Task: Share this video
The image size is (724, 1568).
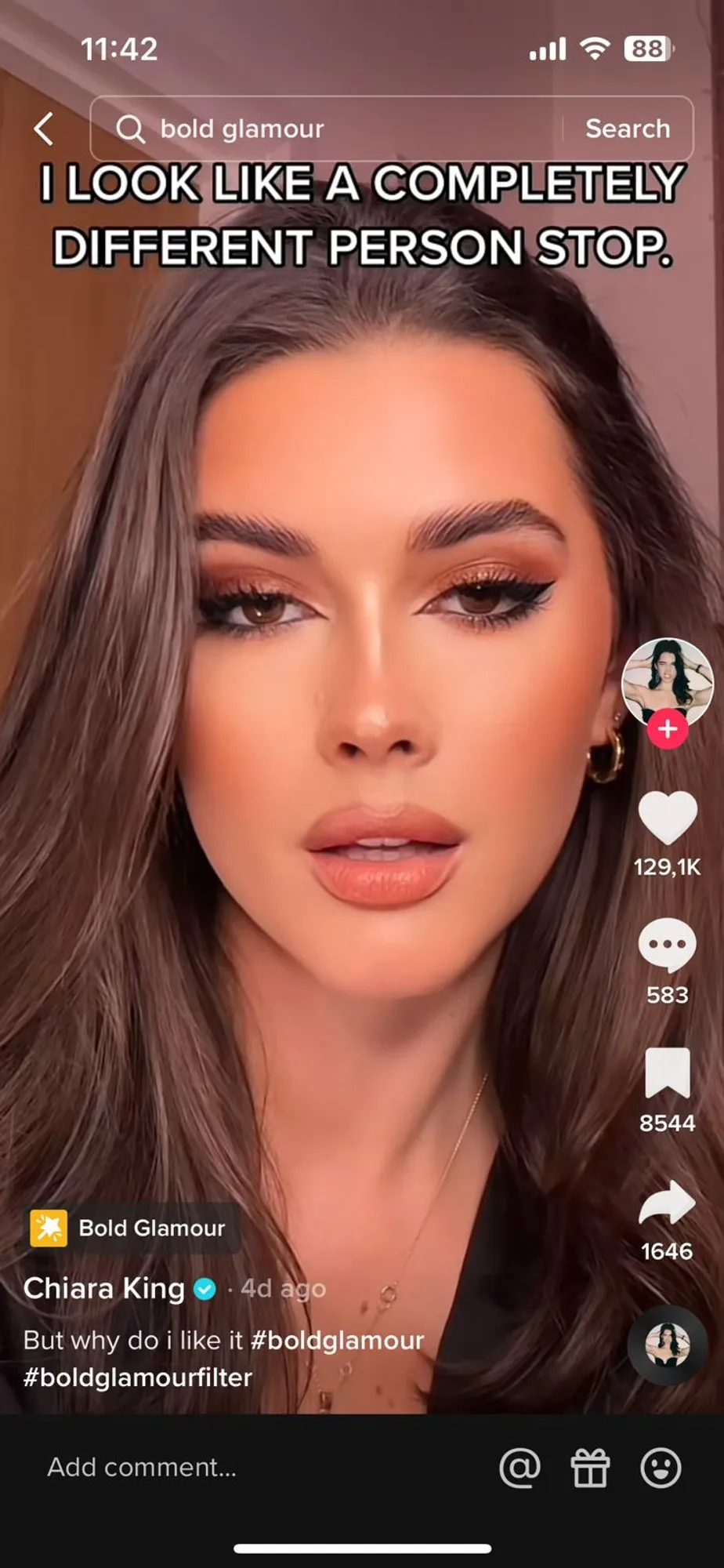Action: point(667,1203)
